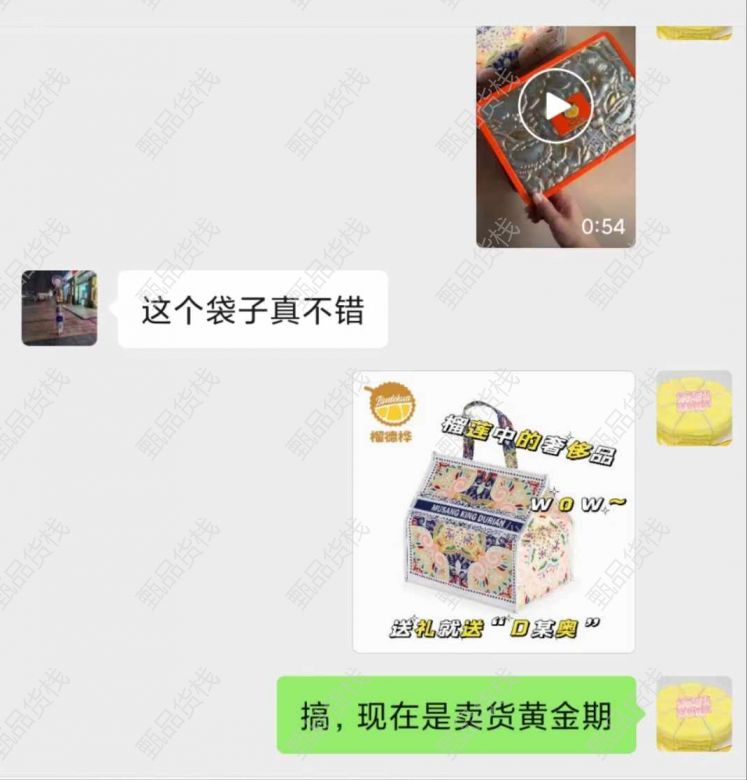Open the yellow cake avatar beside the durian image
This screenshot has height=780, width=747.
(x=693, y=408)
